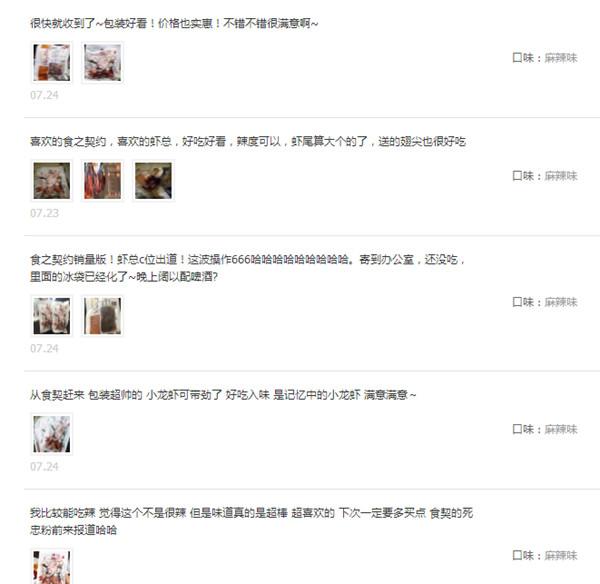Open first photo in the 很快就收到了 review

pos(51,63)
